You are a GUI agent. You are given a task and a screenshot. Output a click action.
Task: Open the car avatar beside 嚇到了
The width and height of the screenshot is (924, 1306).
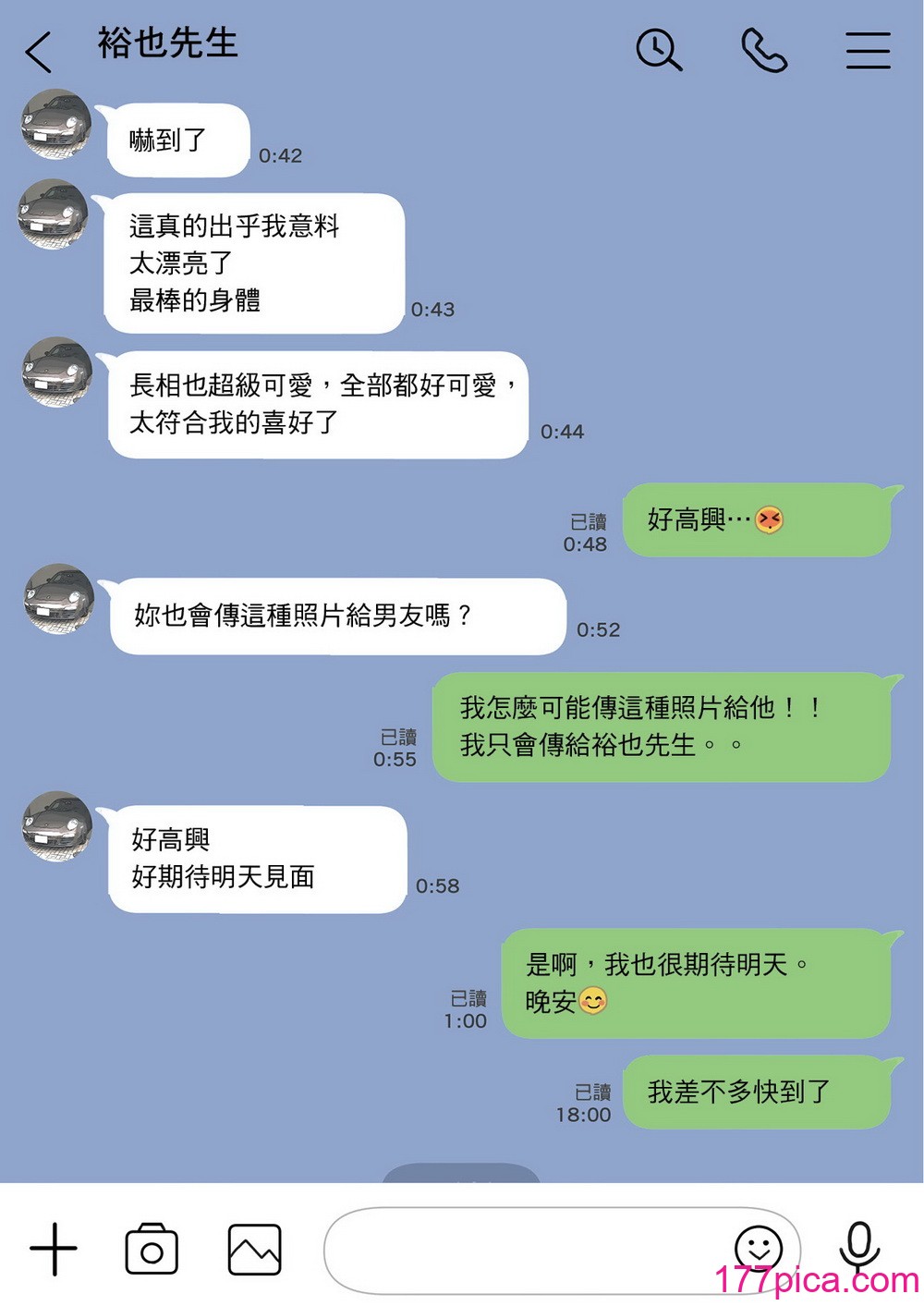click(x=55, y=125)
